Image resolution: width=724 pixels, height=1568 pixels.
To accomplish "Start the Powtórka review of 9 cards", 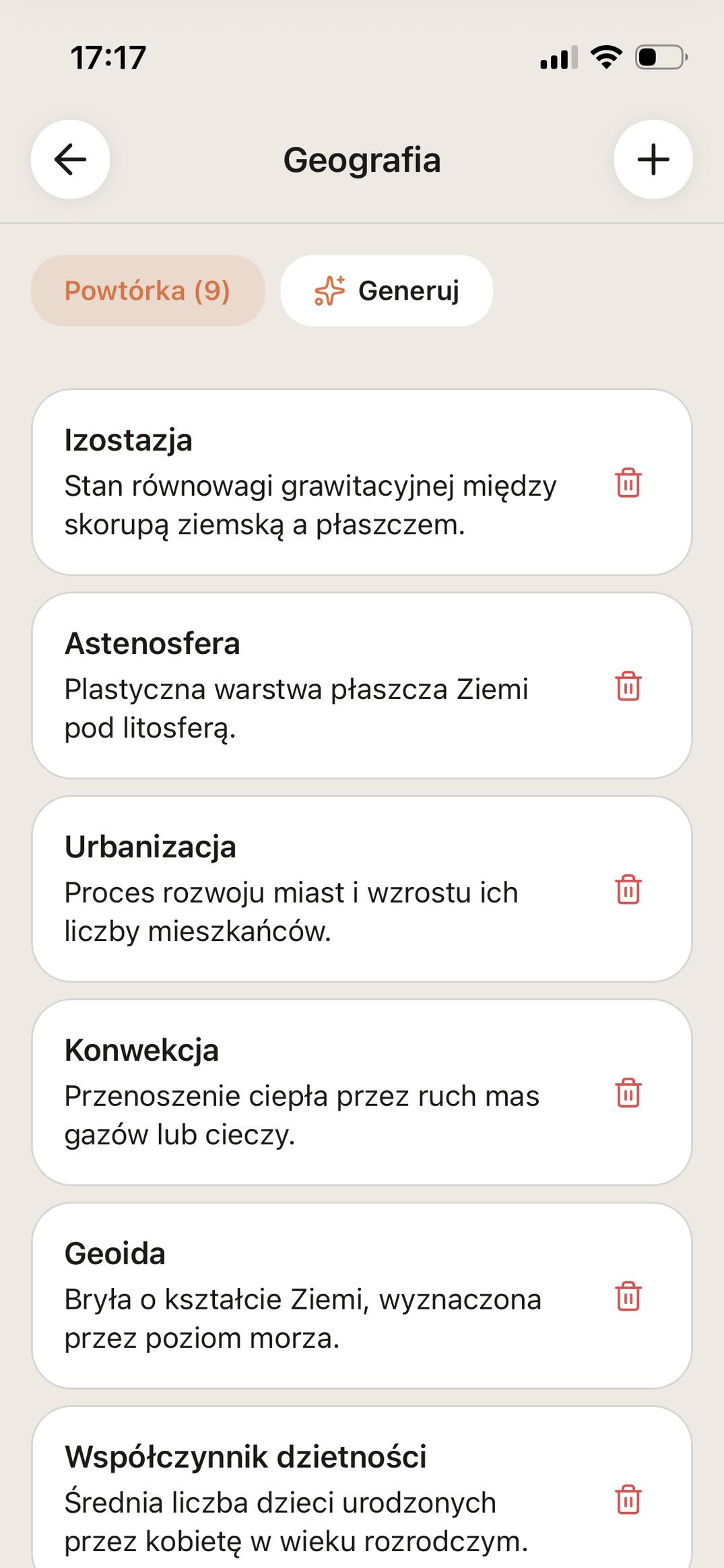I will (x=147, y=291).
